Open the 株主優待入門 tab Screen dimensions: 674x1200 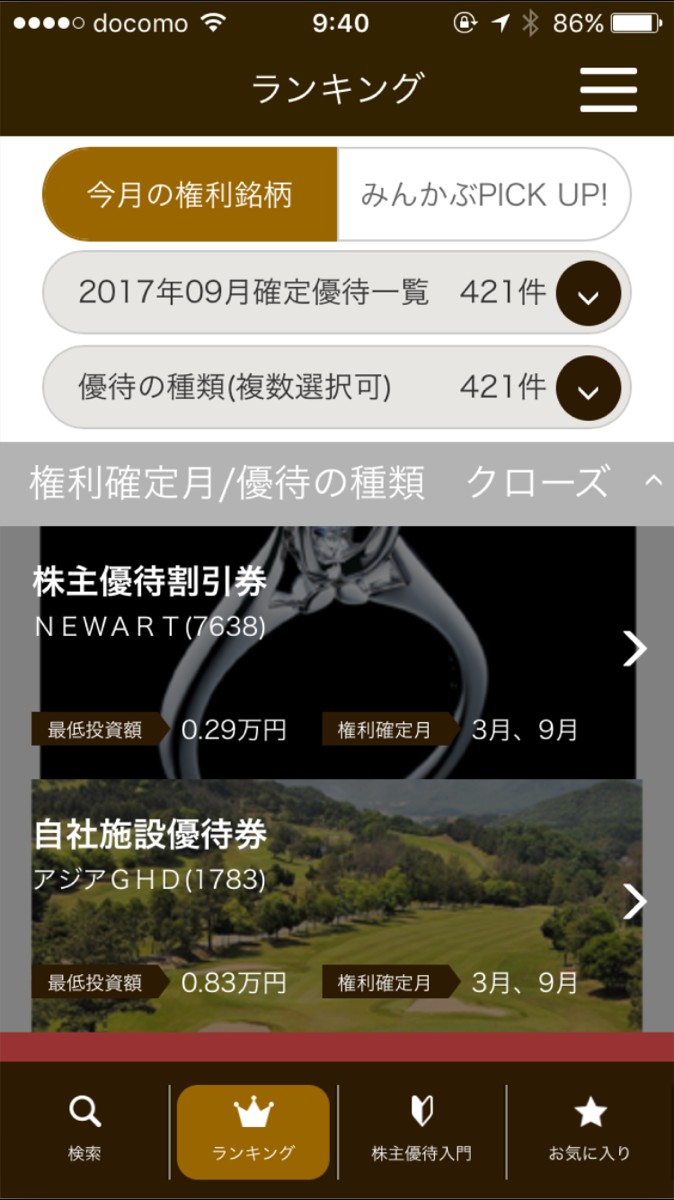421,1130
